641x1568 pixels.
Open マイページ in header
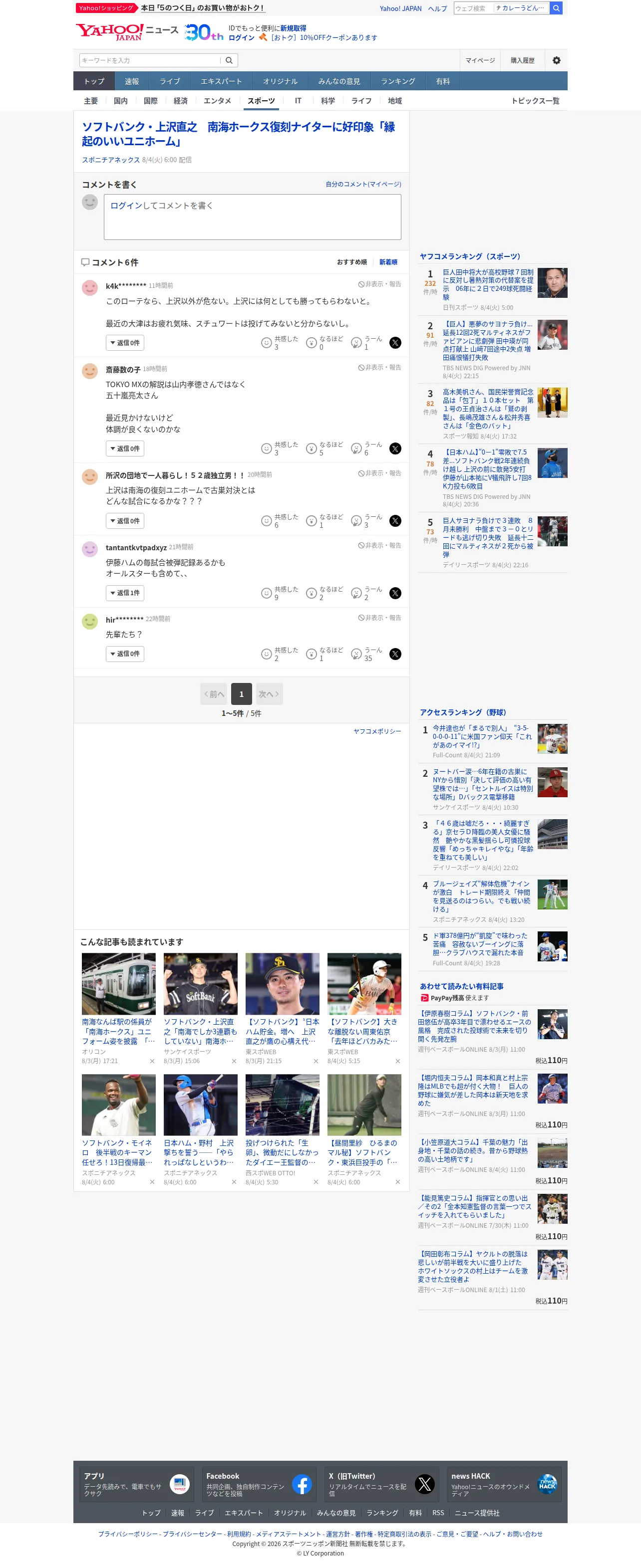click(480, 60)
